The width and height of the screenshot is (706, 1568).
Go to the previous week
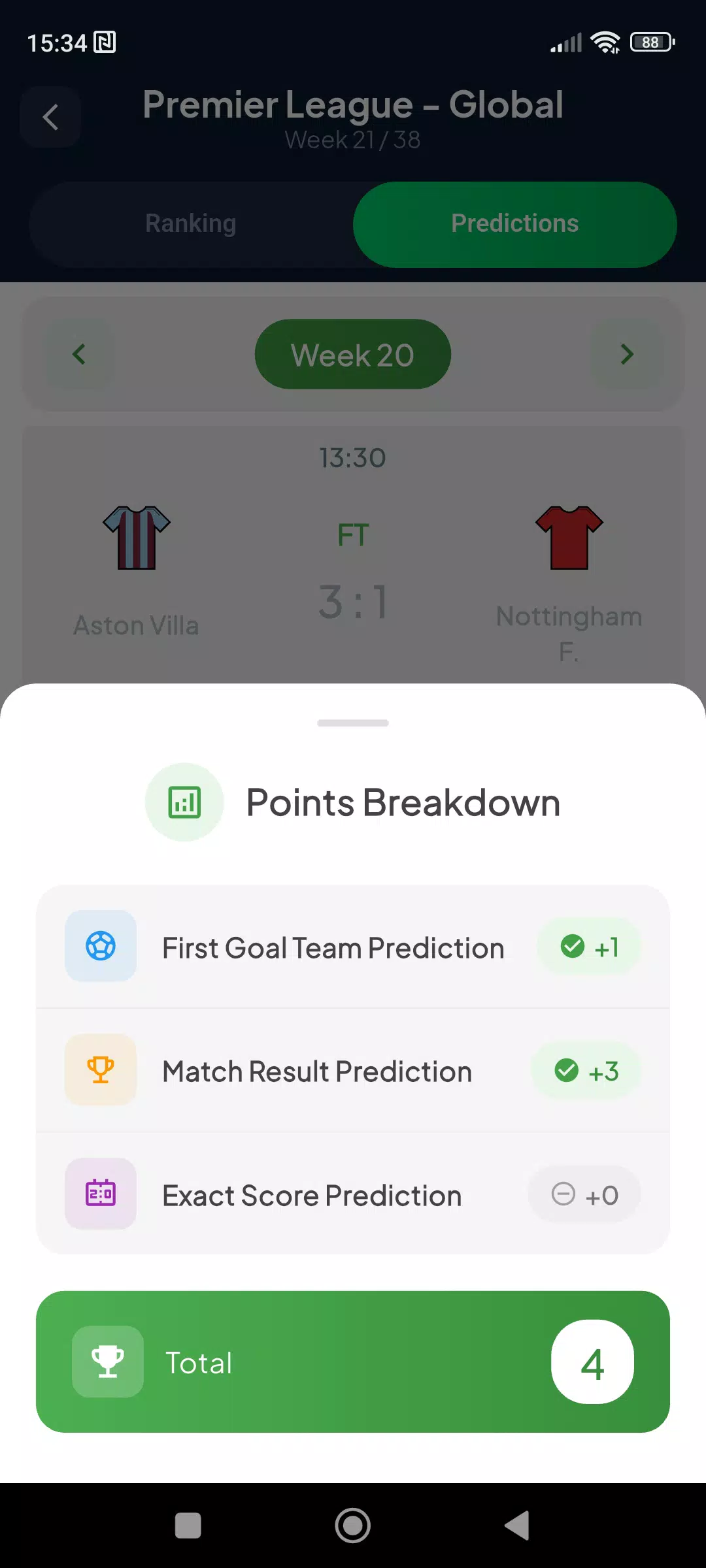[79, 354]
